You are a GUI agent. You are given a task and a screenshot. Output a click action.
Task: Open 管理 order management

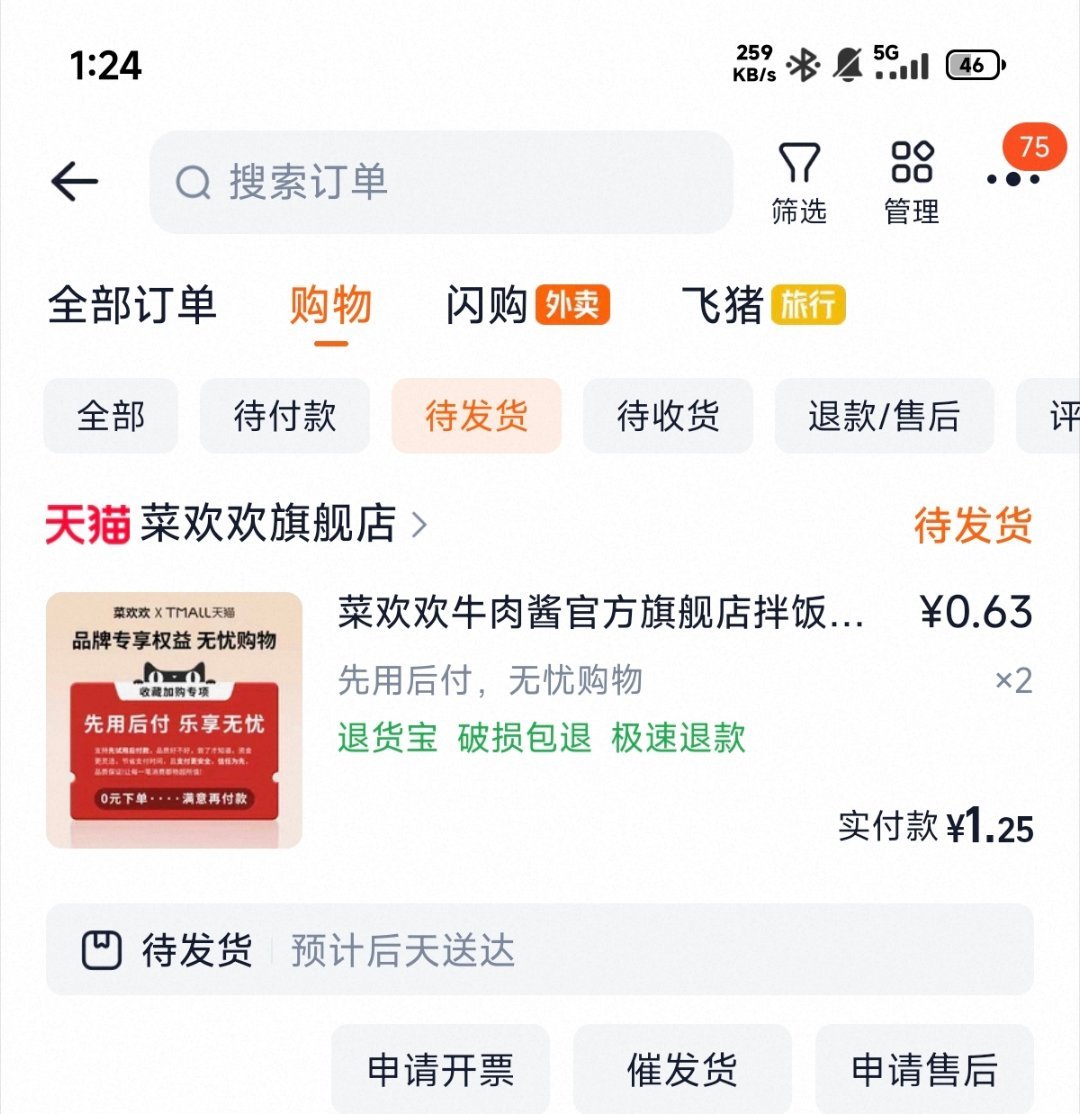911,183
